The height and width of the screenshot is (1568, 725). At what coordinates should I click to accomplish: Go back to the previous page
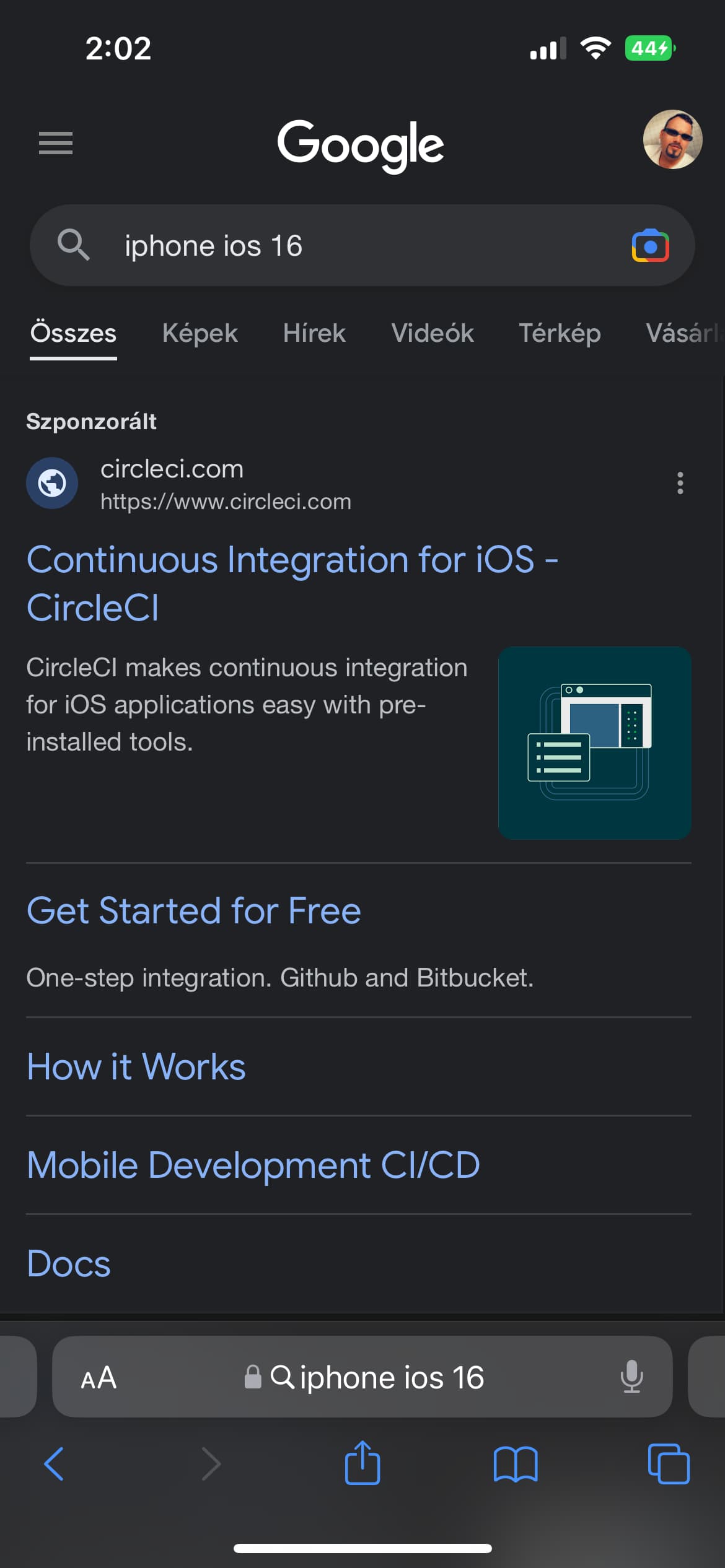54,1464
